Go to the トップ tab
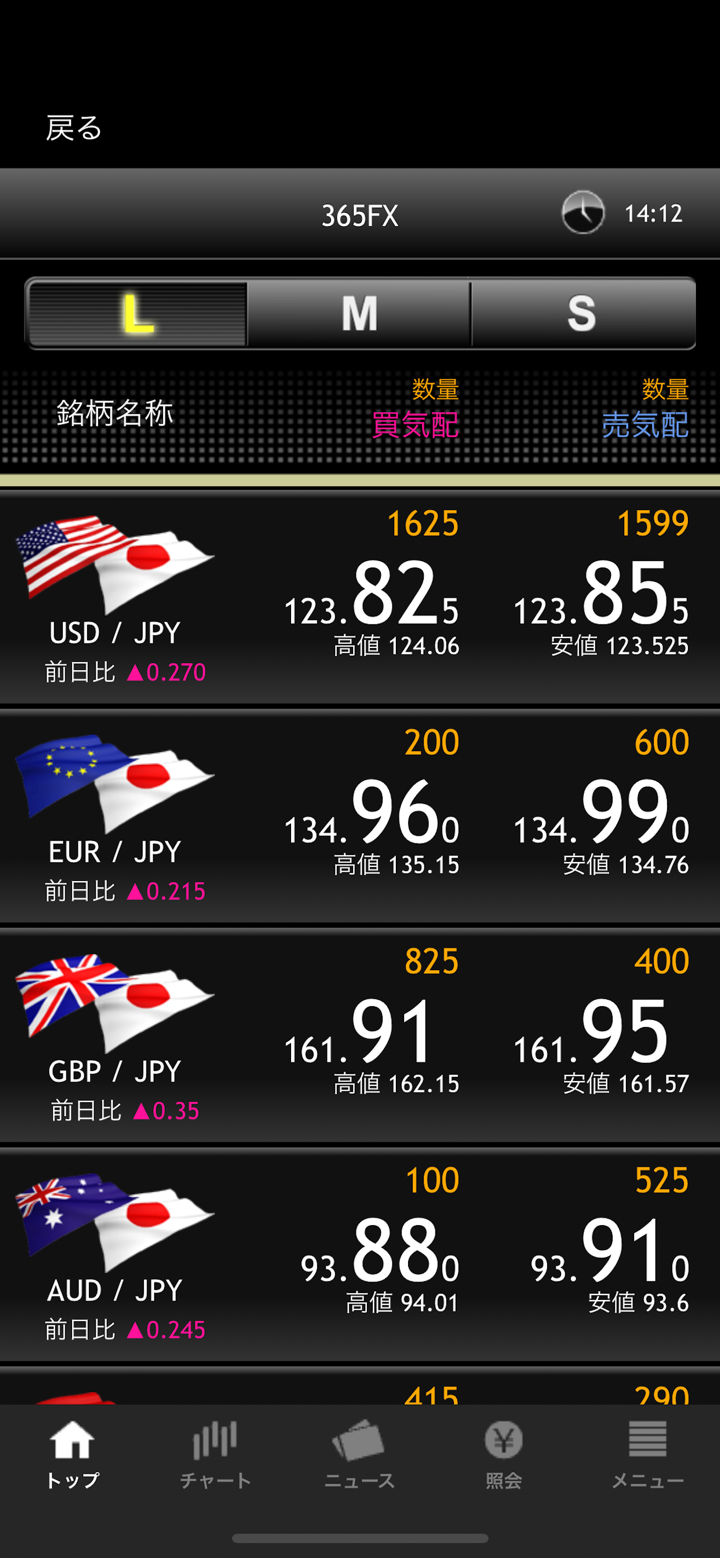The image size is (720, 1558). [72, 1455]
